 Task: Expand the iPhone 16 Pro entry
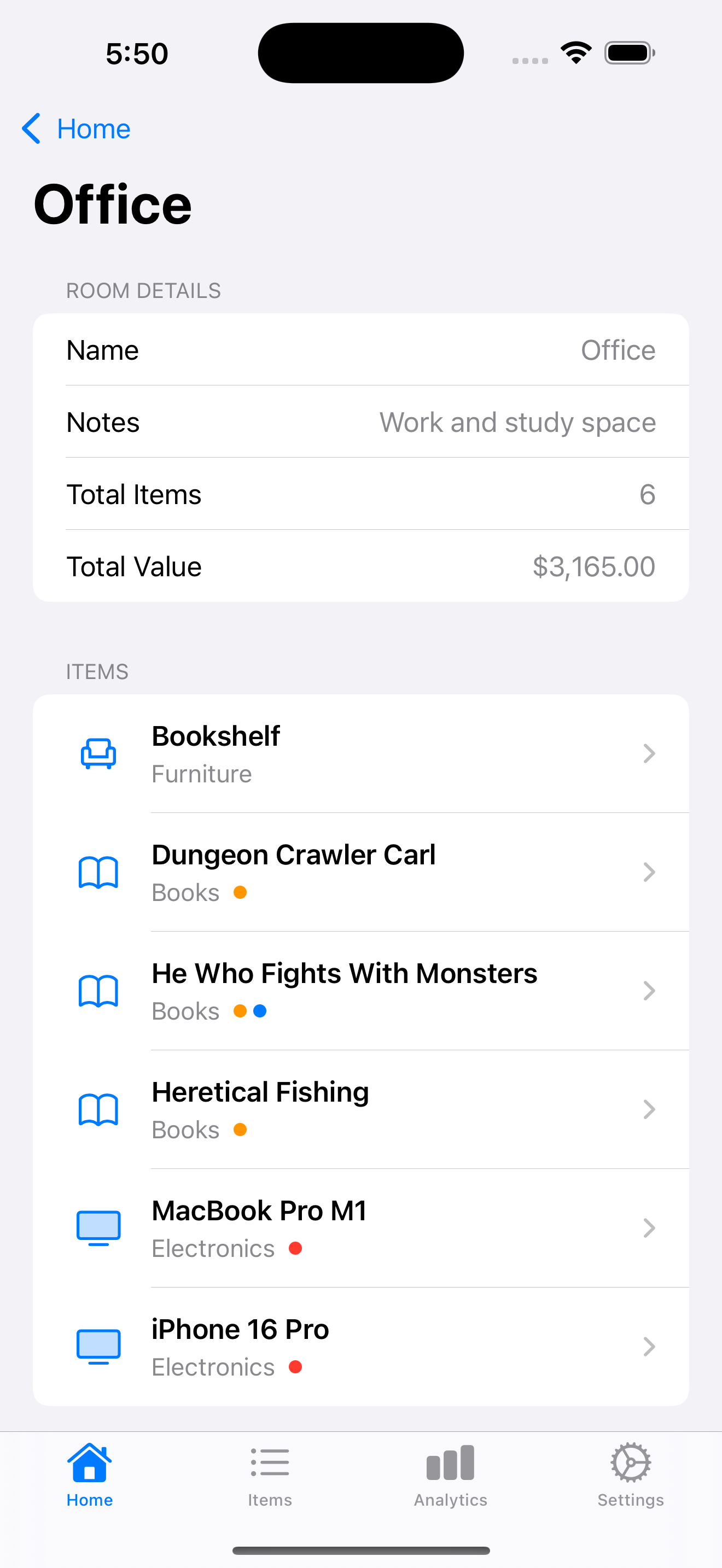(x=650, y=1347)
